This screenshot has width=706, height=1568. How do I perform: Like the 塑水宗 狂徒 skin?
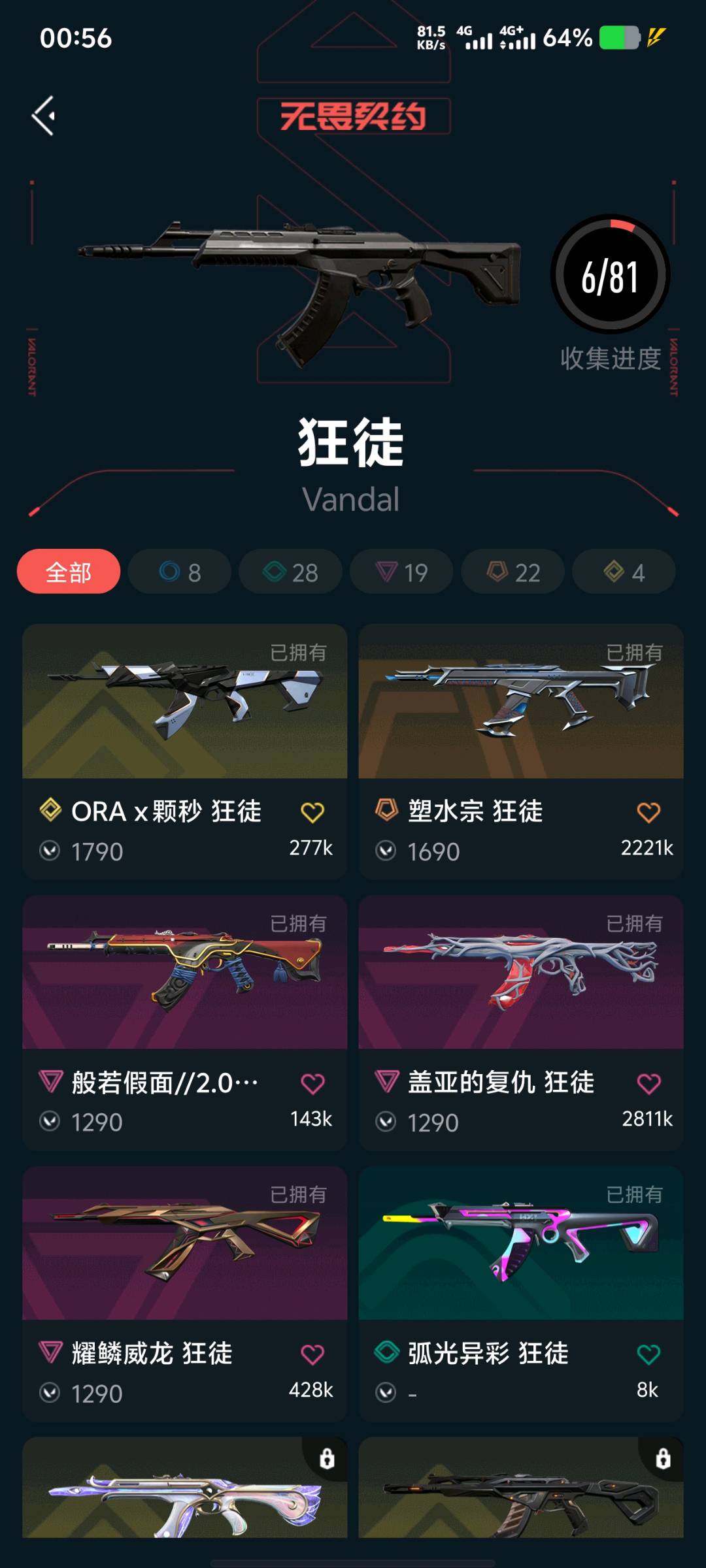click(648, 812)
